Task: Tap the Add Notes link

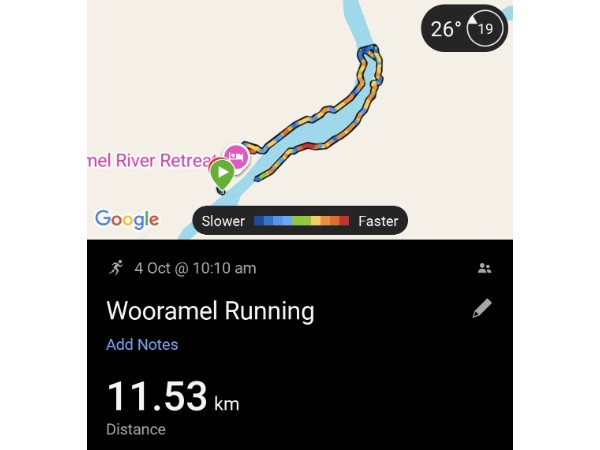Action: coord(142,344)
